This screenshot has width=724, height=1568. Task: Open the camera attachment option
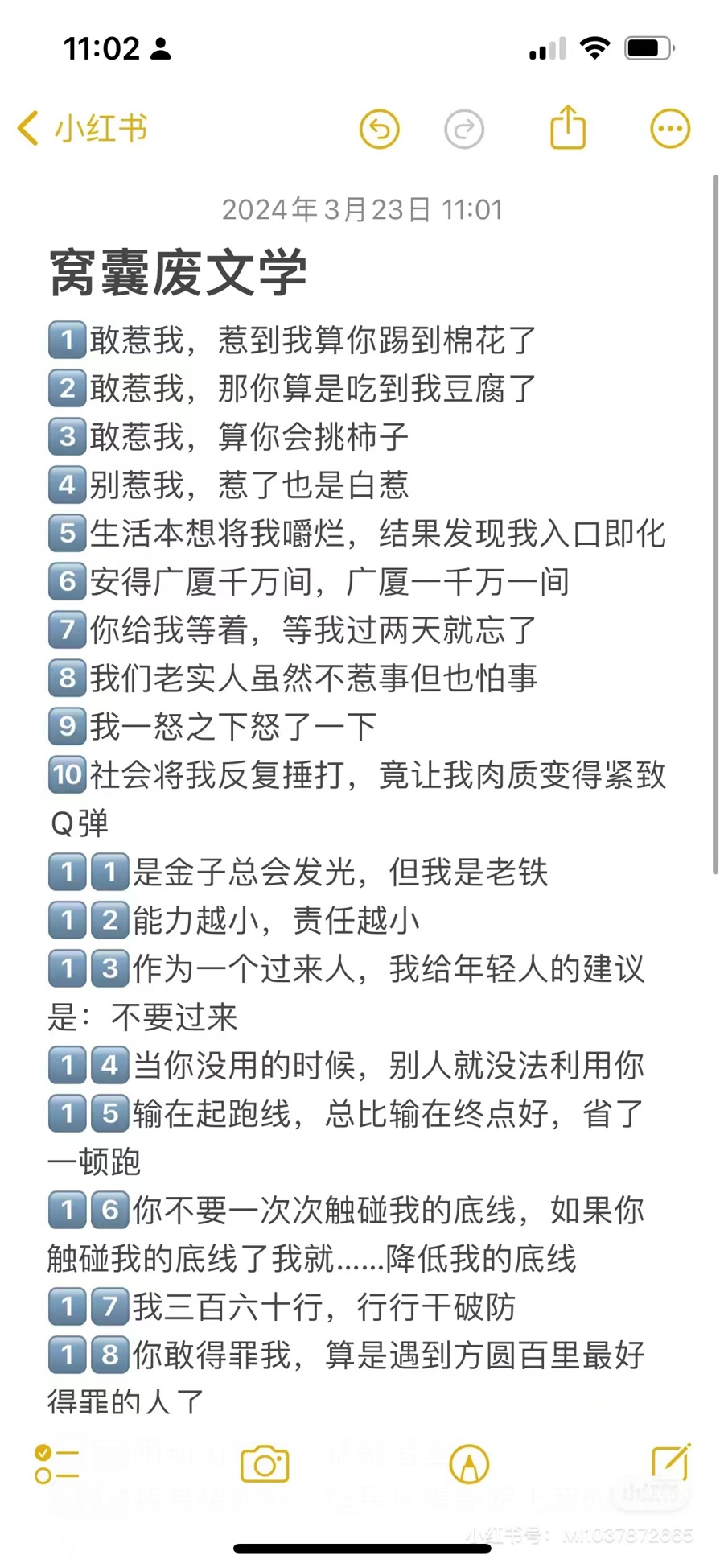[265, 1464]
